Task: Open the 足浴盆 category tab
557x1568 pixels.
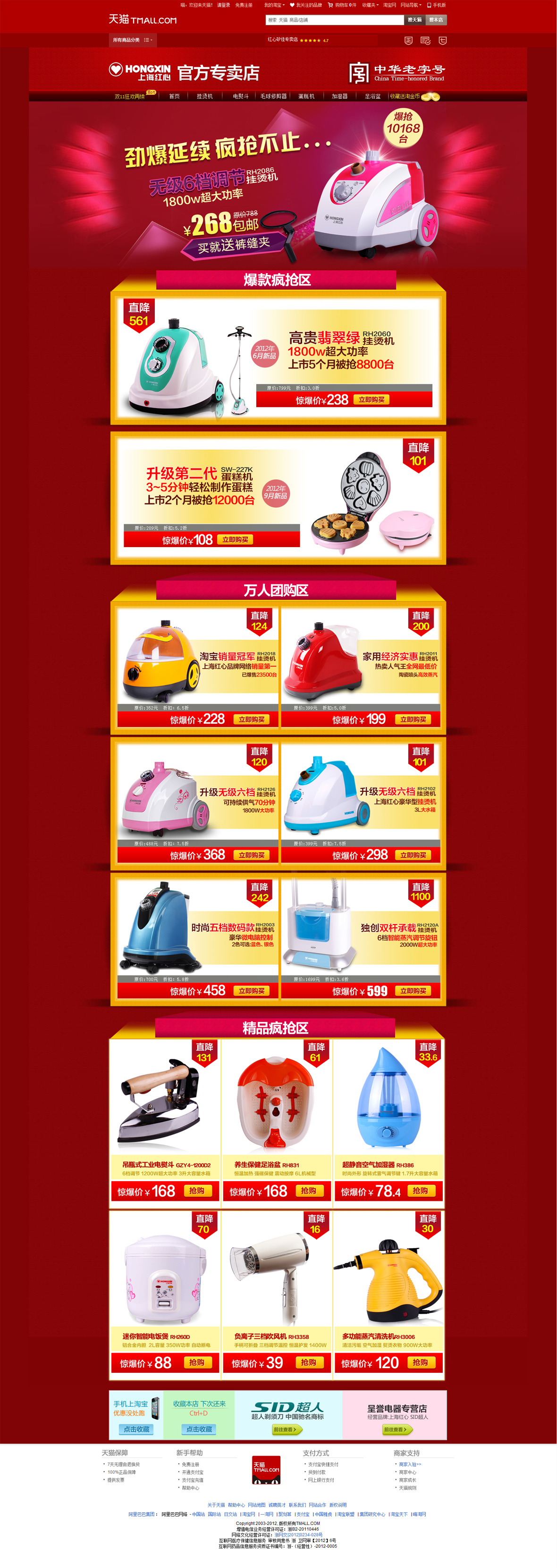Action: point(372,96)
